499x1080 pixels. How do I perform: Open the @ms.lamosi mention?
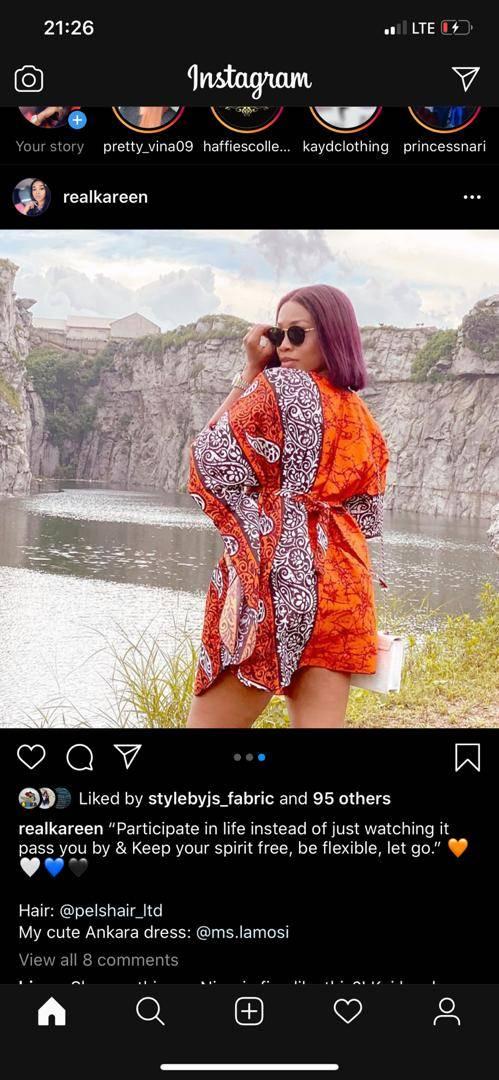[243, 933]
